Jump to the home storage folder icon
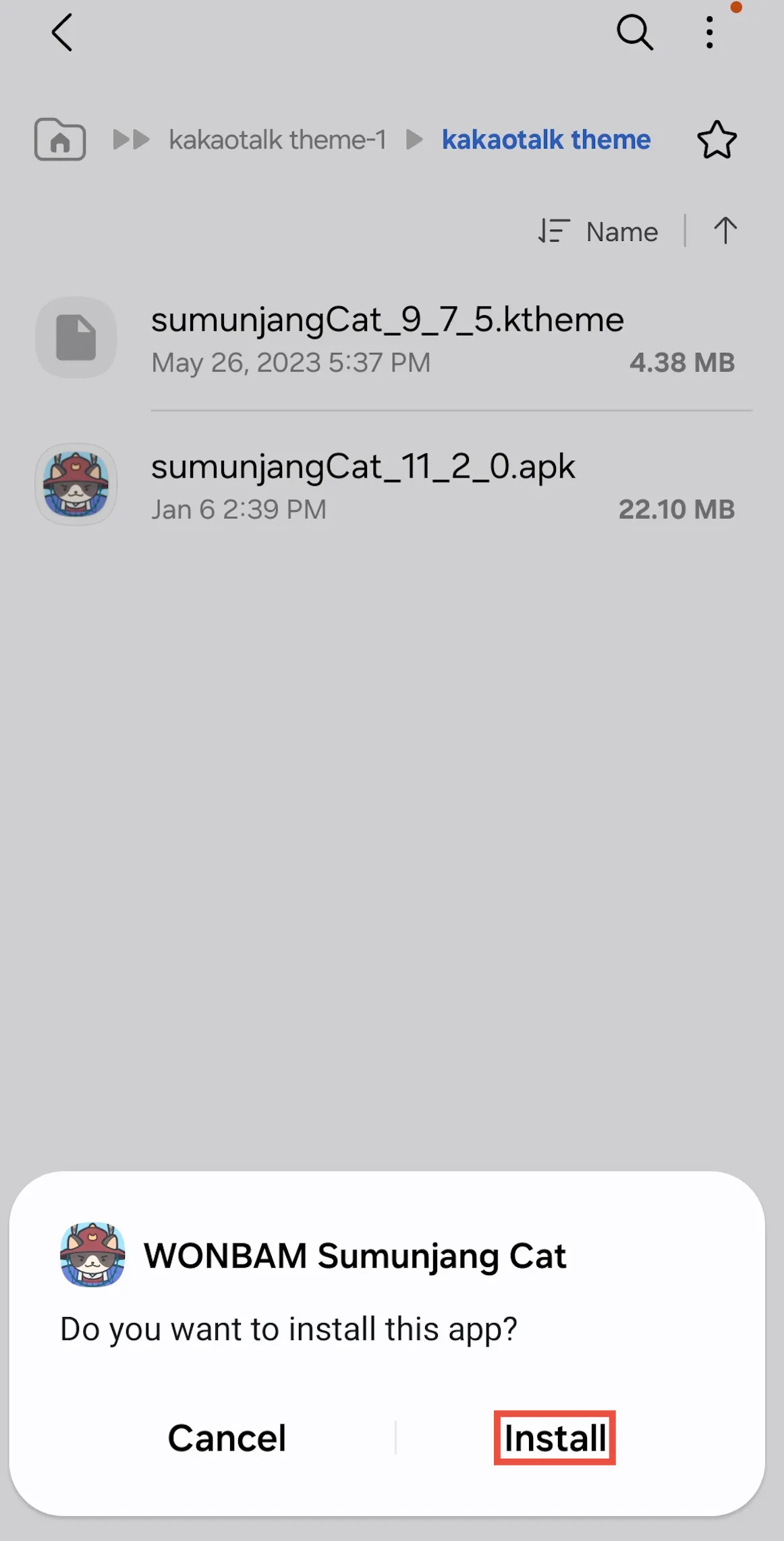Viewport: 784px width, 1541px height. tap(60, 140)
